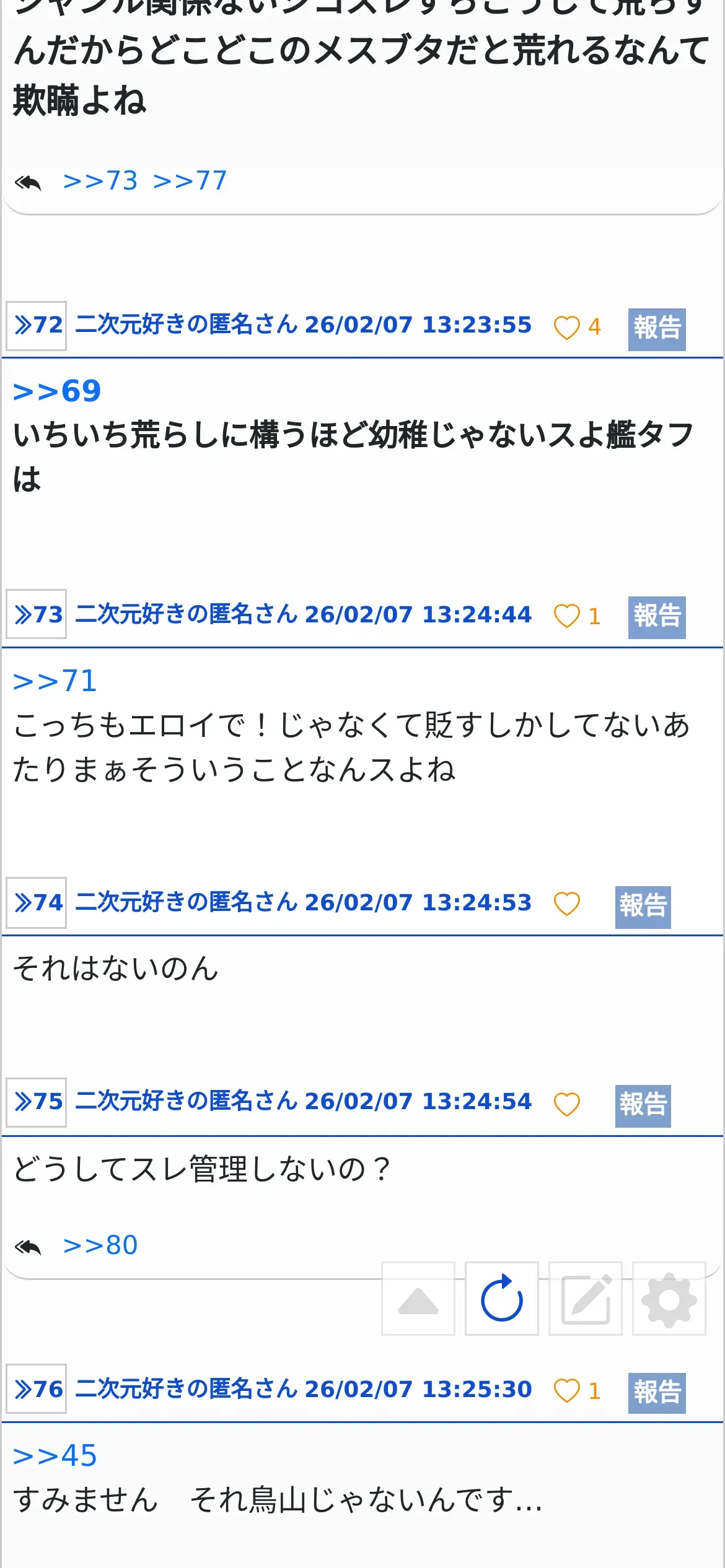Jump to top with up arrow button

pyautogui.click(x=418, y=1299)
